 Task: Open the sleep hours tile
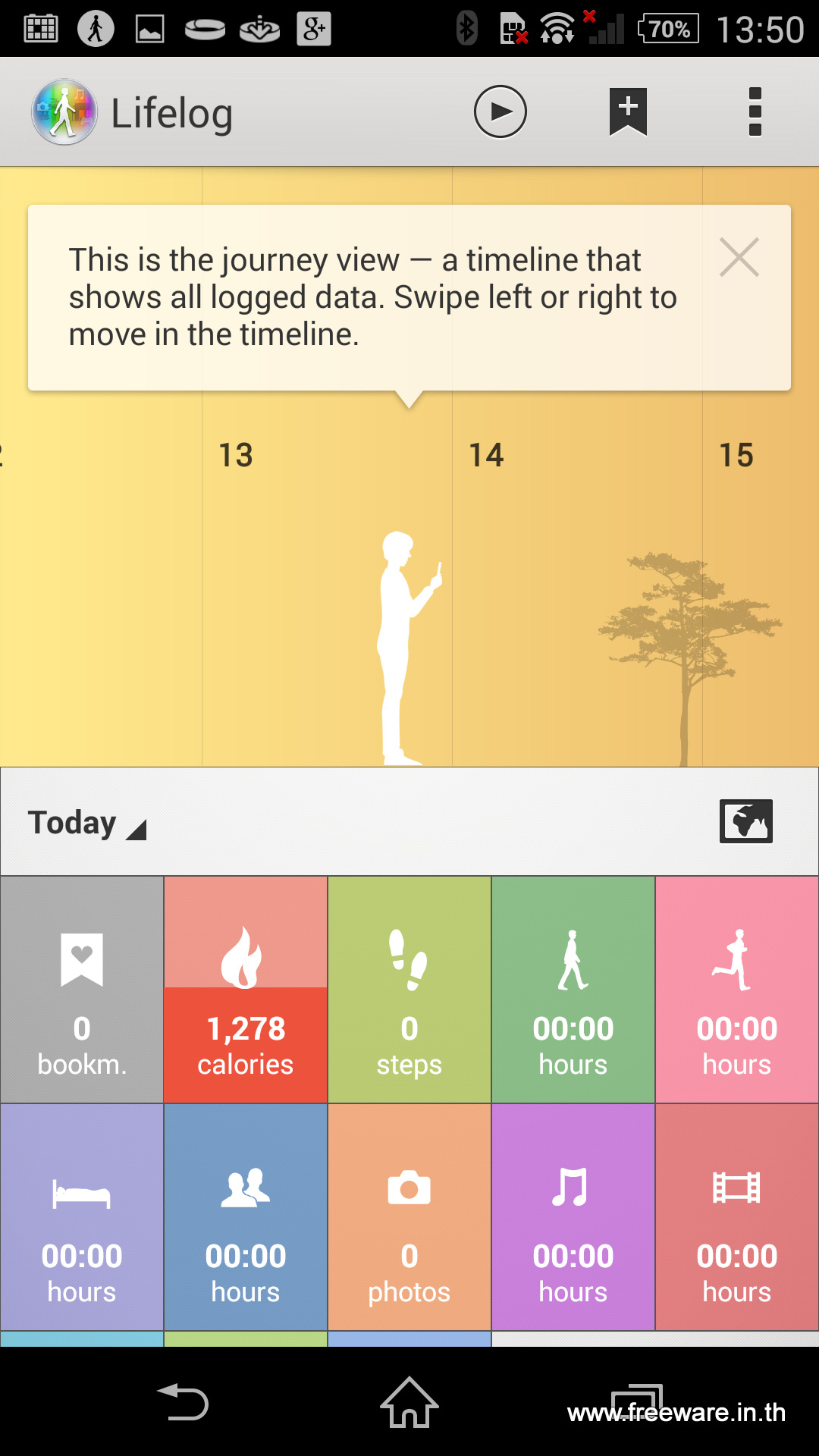point(82,1217)
